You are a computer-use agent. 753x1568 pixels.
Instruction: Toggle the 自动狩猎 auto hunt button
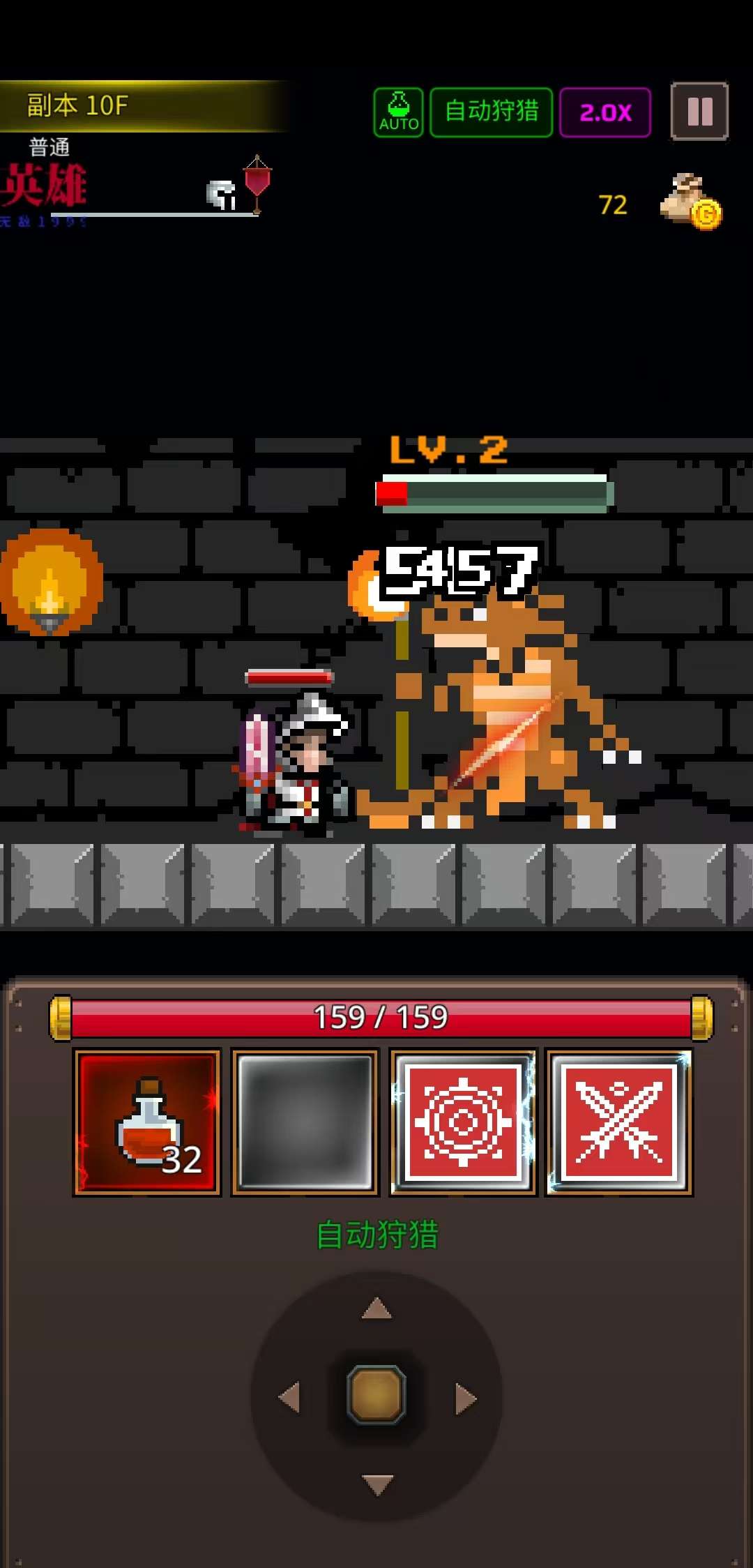pyautogui.click(x=492, y=112)
